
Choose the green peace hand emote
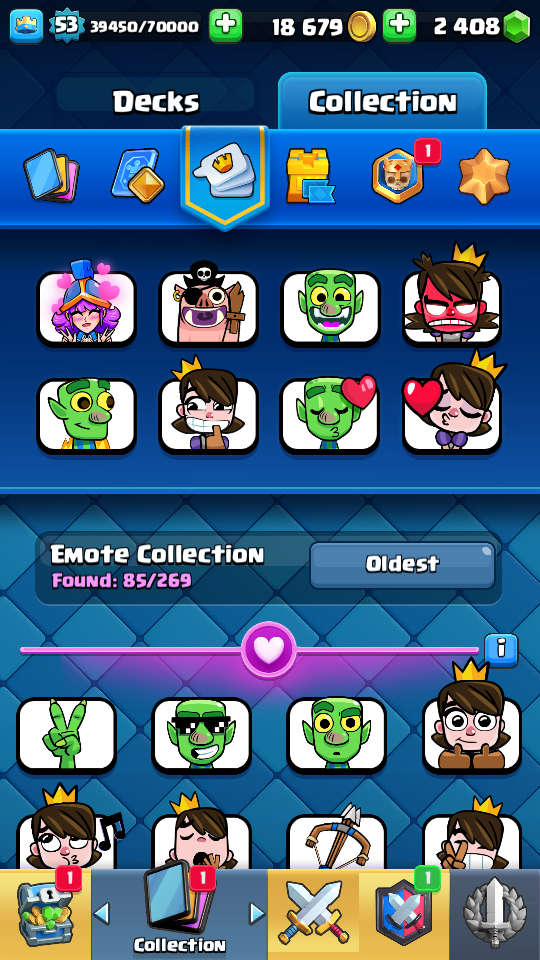click(x=66, y=734)
